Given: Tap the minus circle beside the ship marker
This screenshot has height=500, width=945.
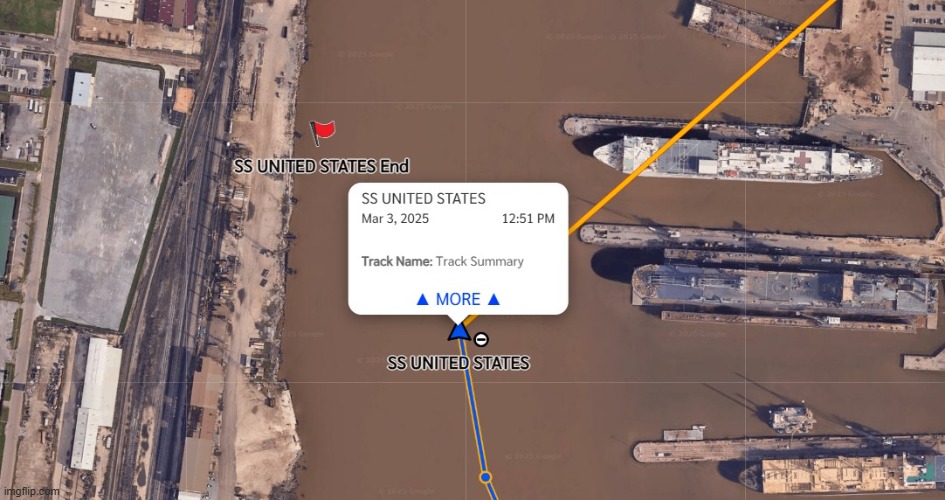Looking at the screenshot, I should 482,339.
